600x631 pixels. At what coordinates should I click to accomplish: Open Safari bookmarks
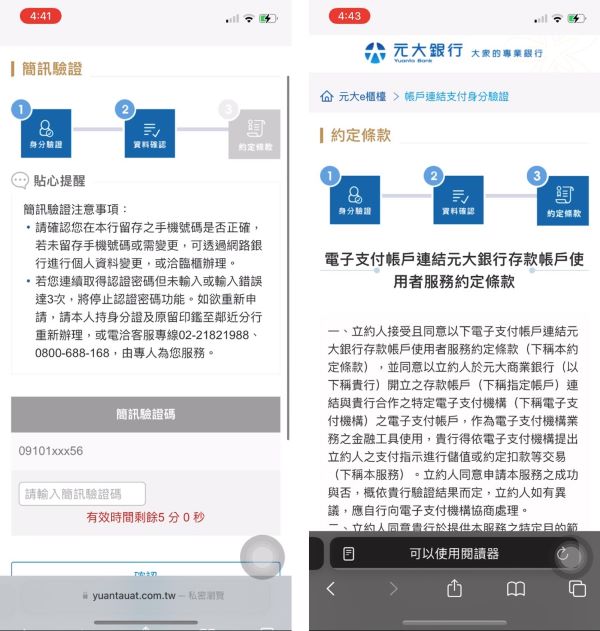point(515,589)
